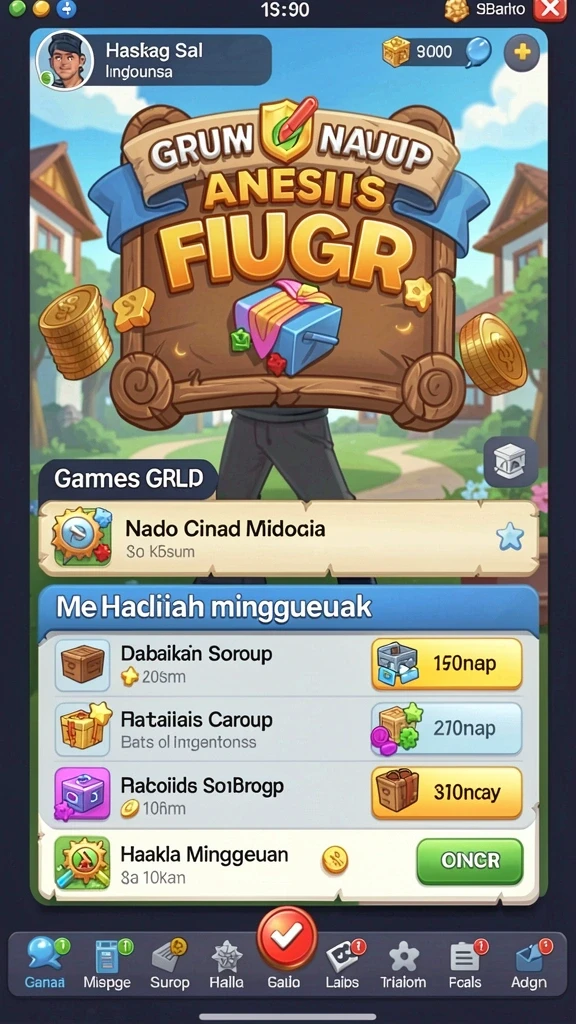Close the screen with the red X
Image resolution: width=576 pixels, height=1024 pixels.
pos(550,10)
